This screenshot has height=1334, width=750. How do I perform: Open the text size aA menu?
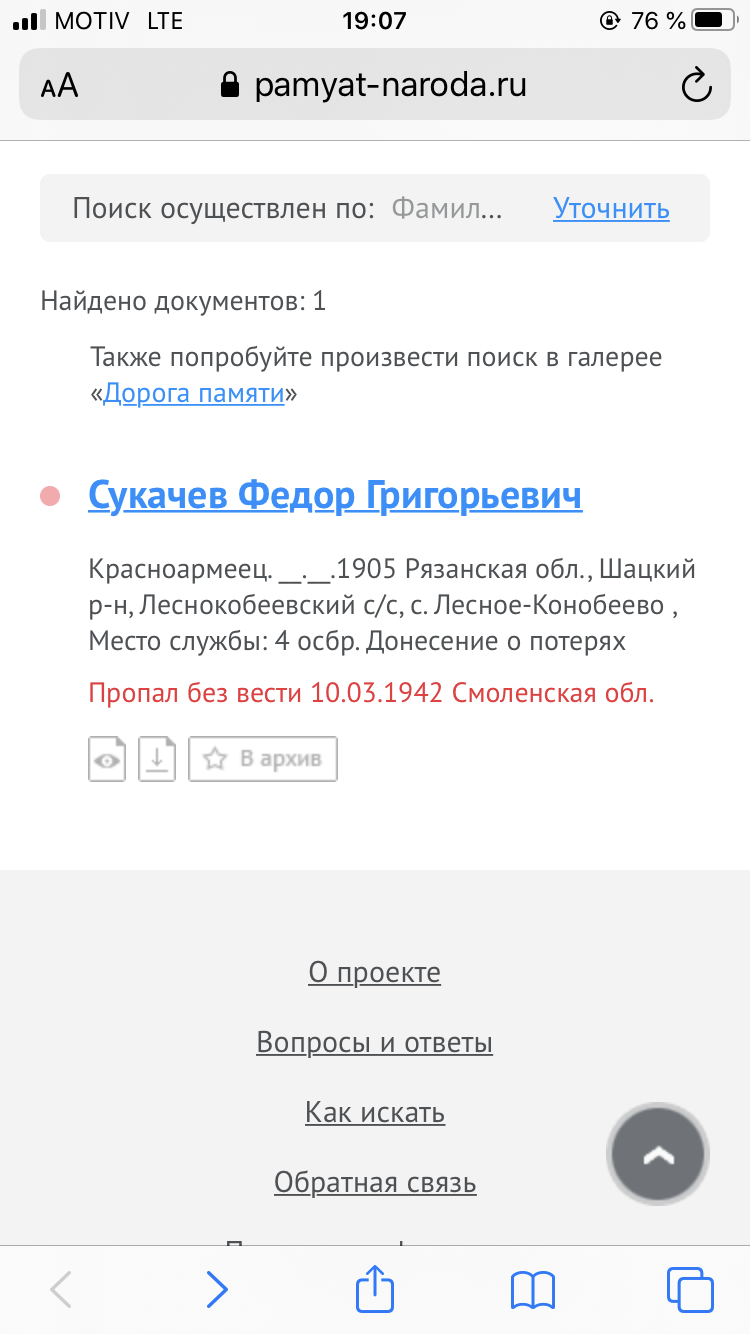[x=60, y=86]
